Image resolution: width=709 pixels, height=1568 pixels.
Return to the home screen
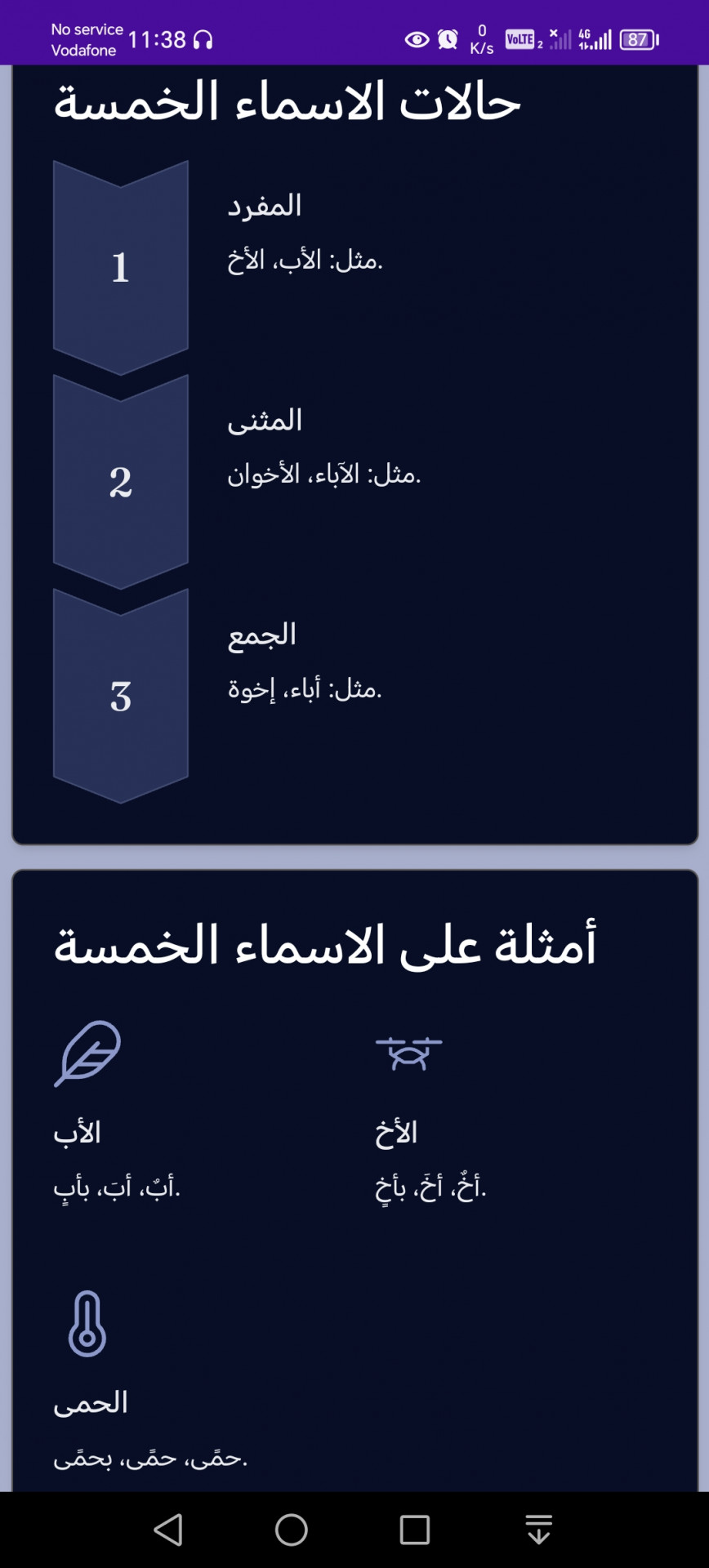(x=292, y=1530)
